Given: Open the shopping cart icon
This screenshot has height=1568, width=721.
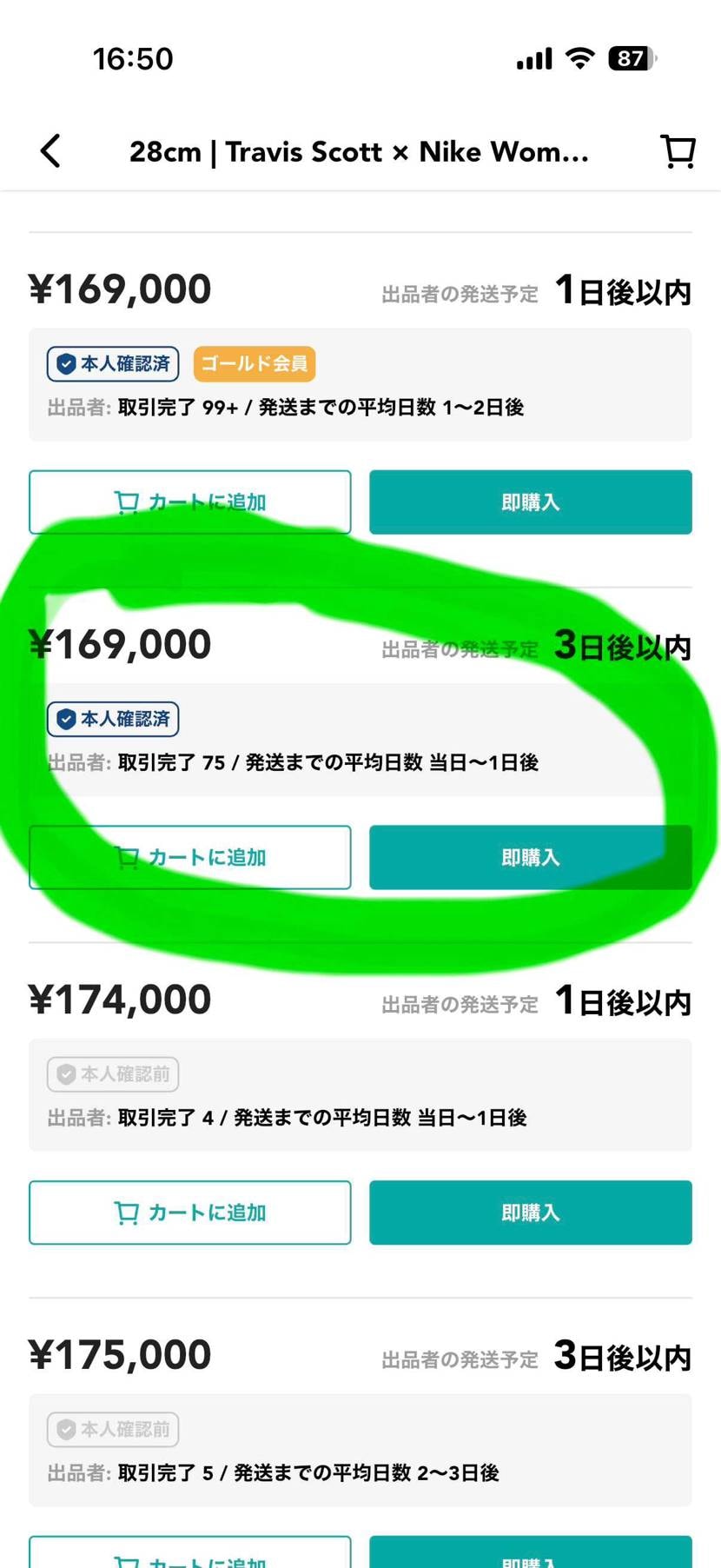Looking at the screenshot, I should pos(678,151).
